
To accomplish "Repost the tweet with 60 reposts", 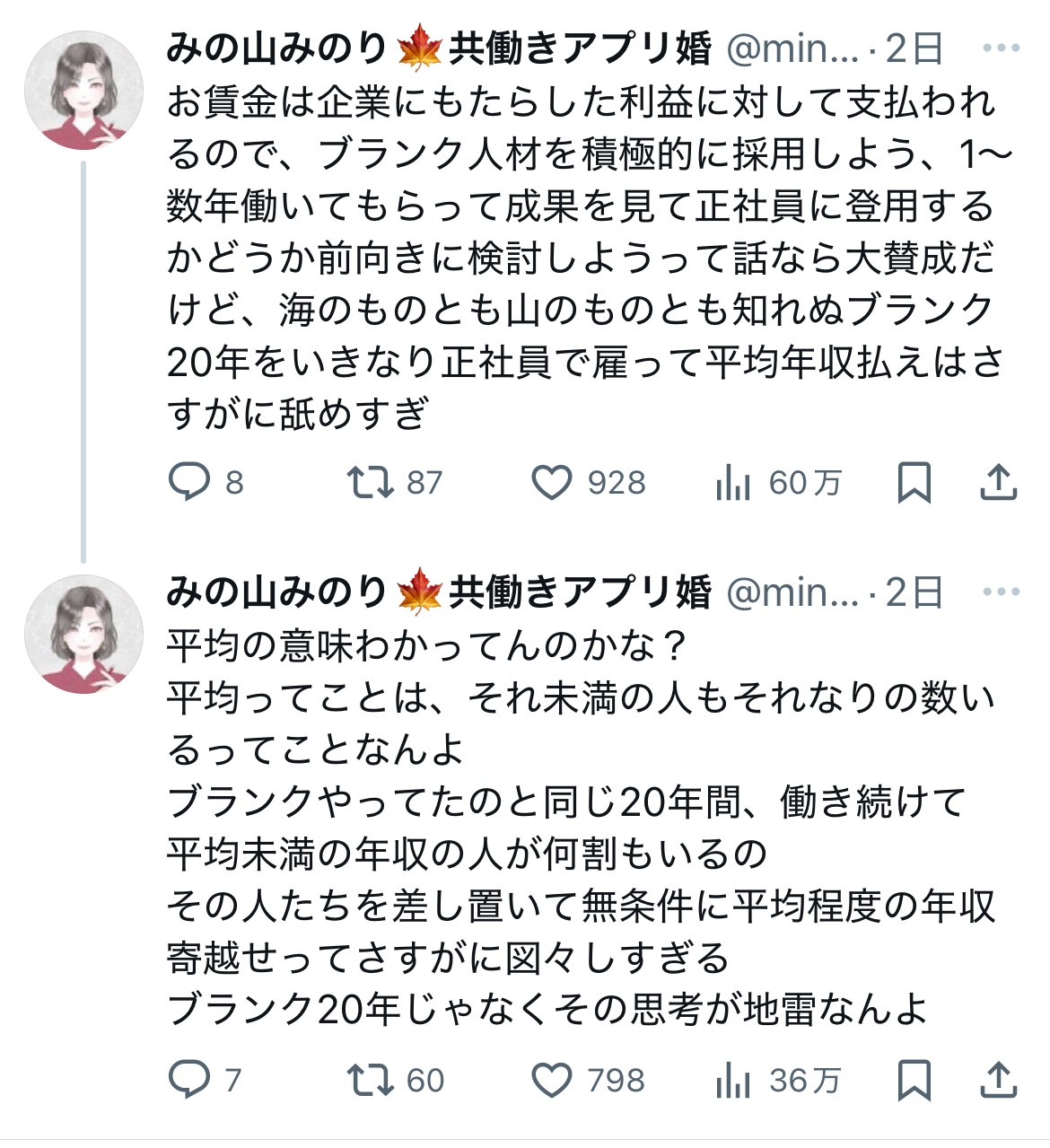I will click(x=371, y=1080).
